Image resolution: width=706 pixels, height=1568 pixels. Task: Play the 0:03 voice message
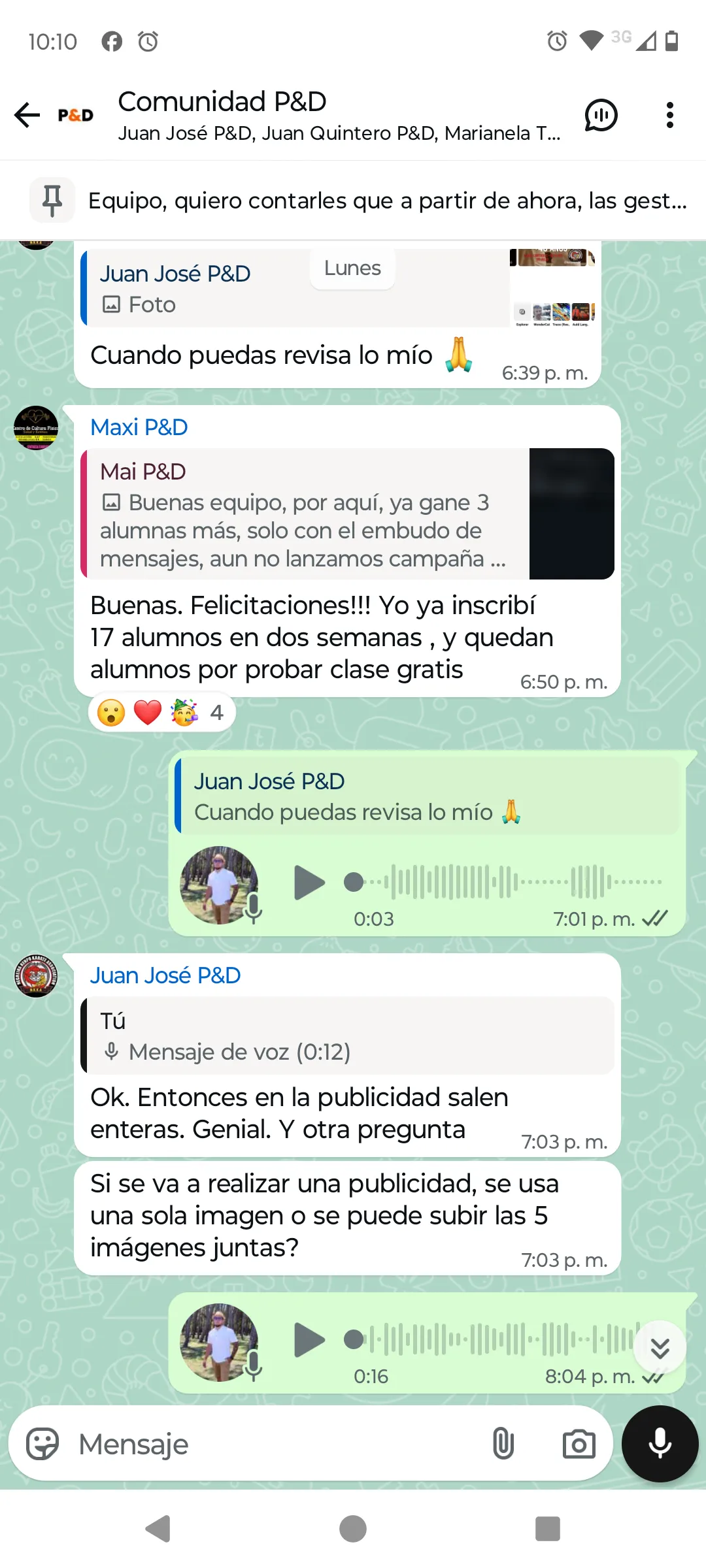click(309, 883)
